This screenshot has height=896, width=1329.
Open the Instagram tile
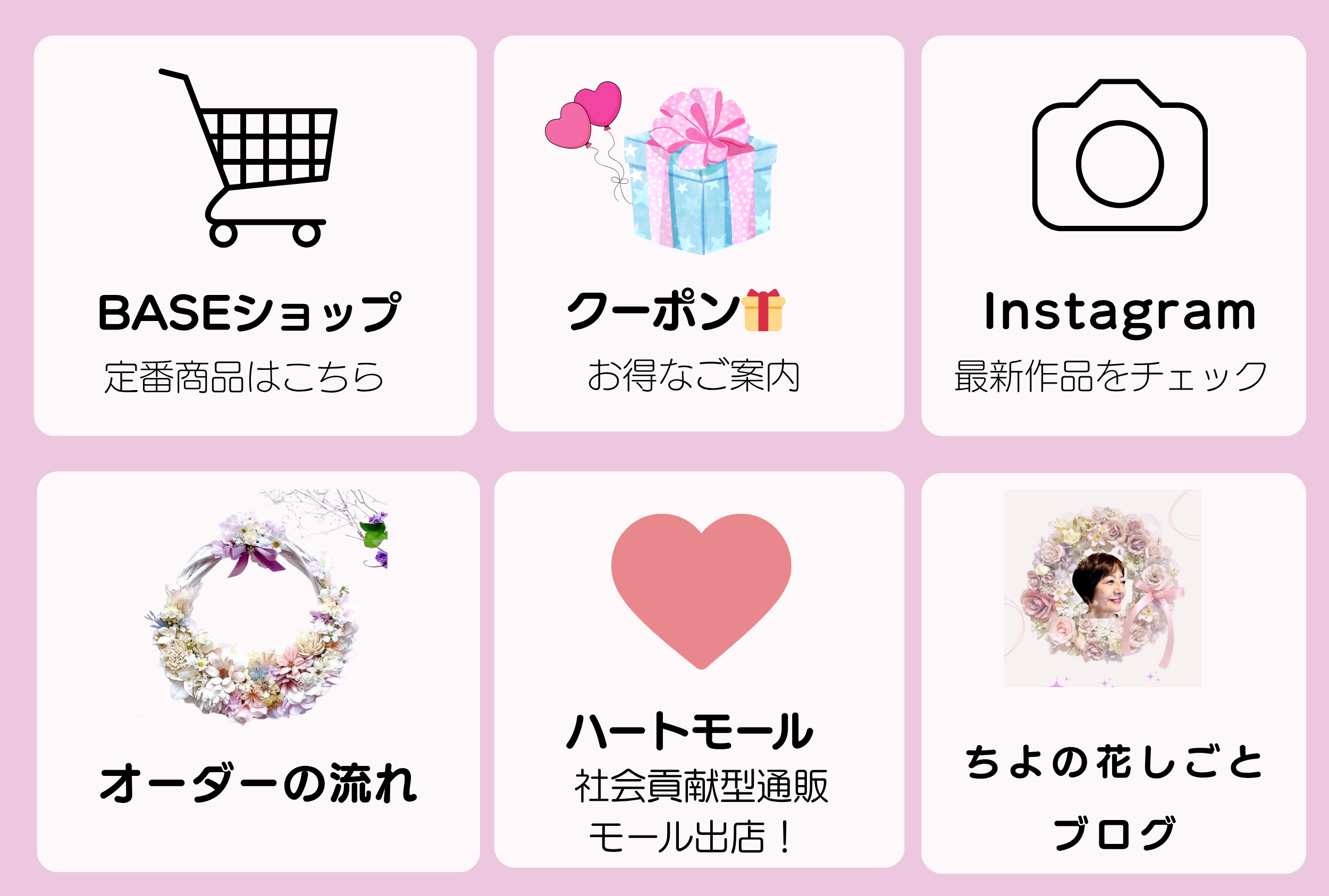(1113, 235)
